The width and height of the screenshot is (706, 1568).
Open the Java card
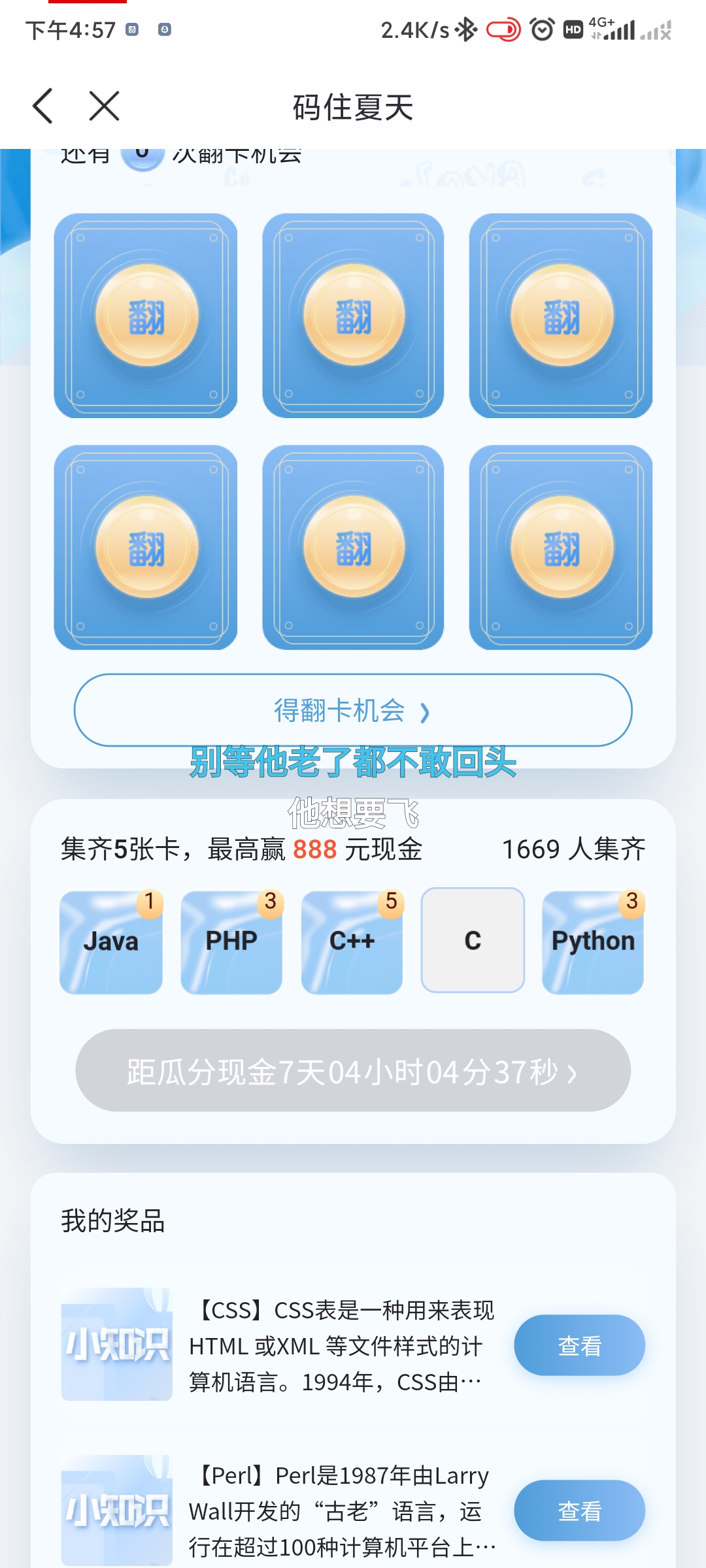point(111,941)
